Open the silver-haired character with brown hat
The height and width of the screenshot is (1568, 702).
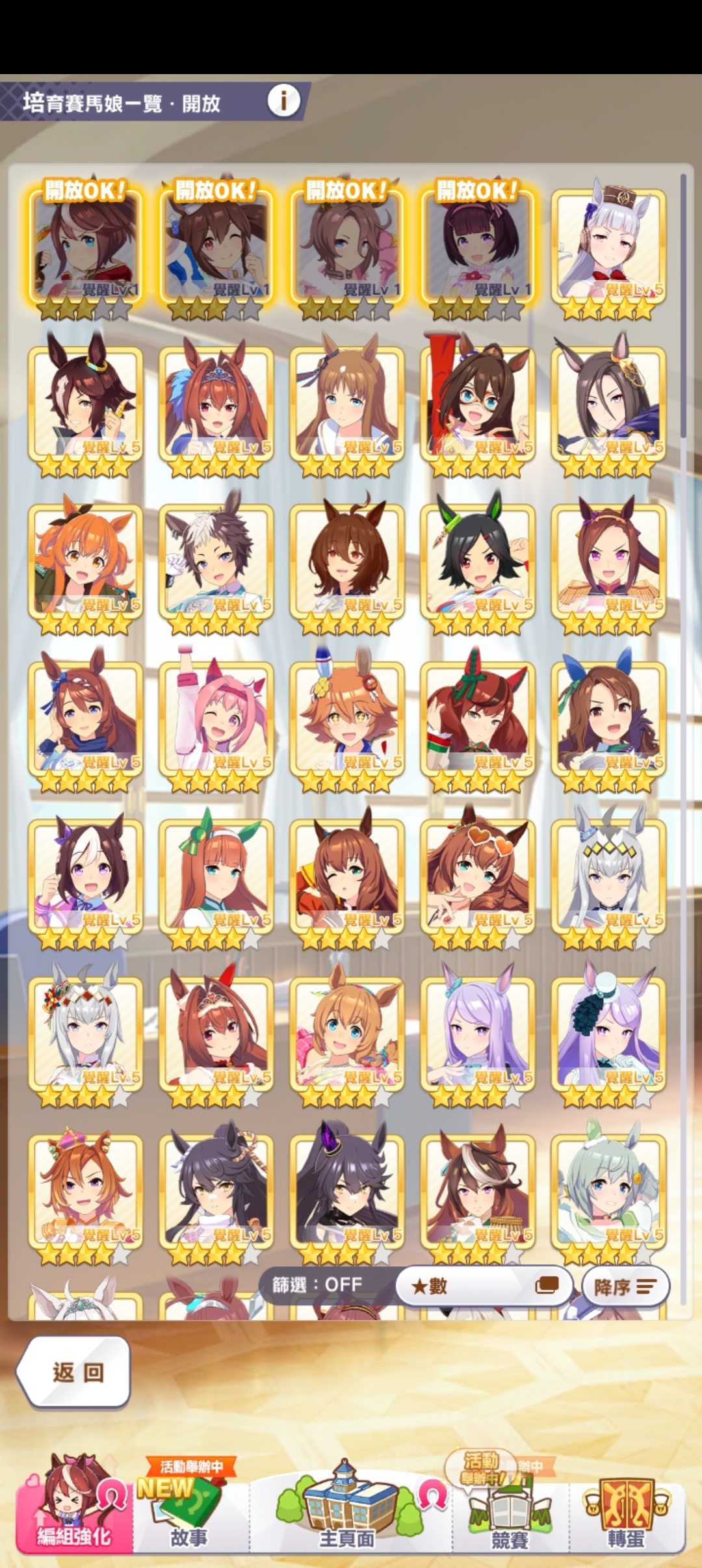(608, 244)
